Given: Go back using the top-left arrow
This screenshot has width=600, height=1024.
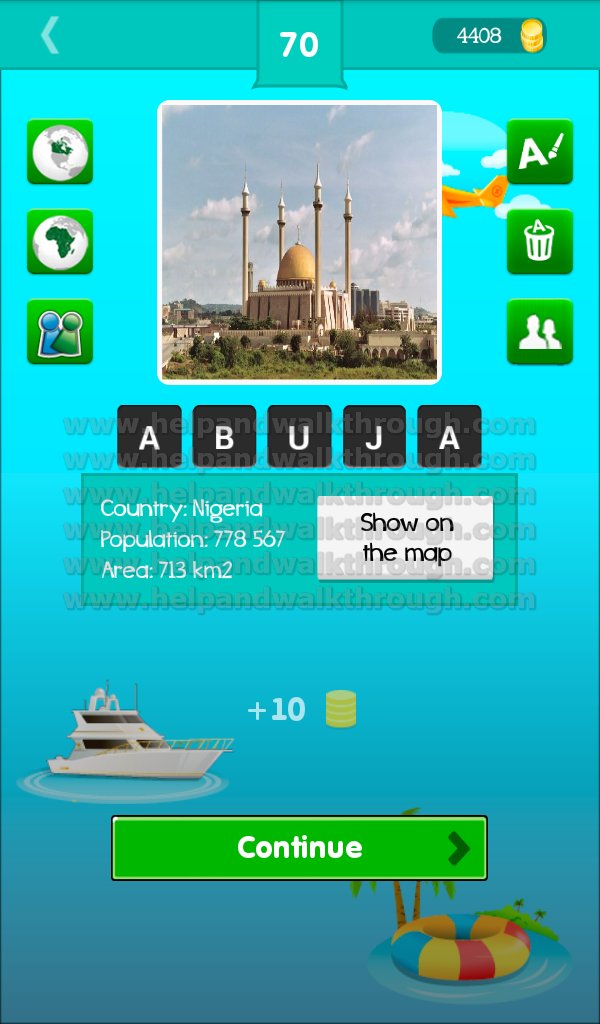Looking at the screenshot, I should point(50,35).
